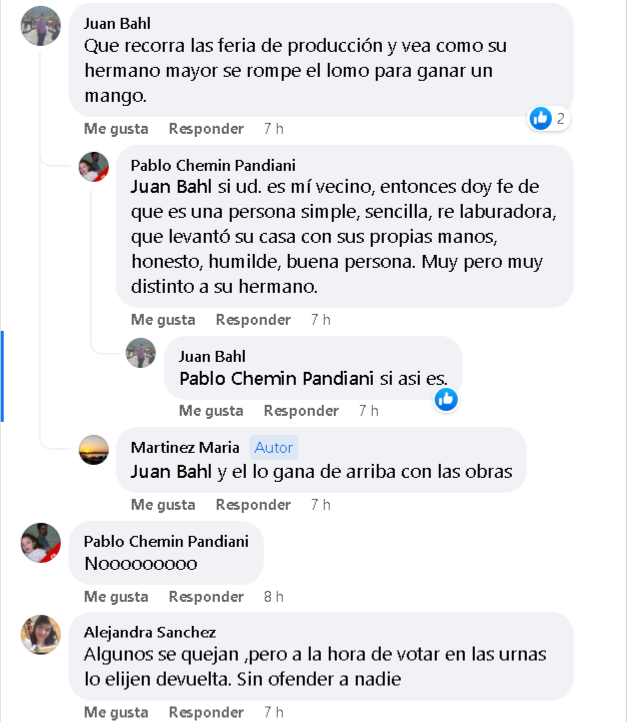The height and width of the screenshot is (722, 627).
Task: Reply to Juan Bahl's feria de producción comment
Action: [x=206, y=129]
